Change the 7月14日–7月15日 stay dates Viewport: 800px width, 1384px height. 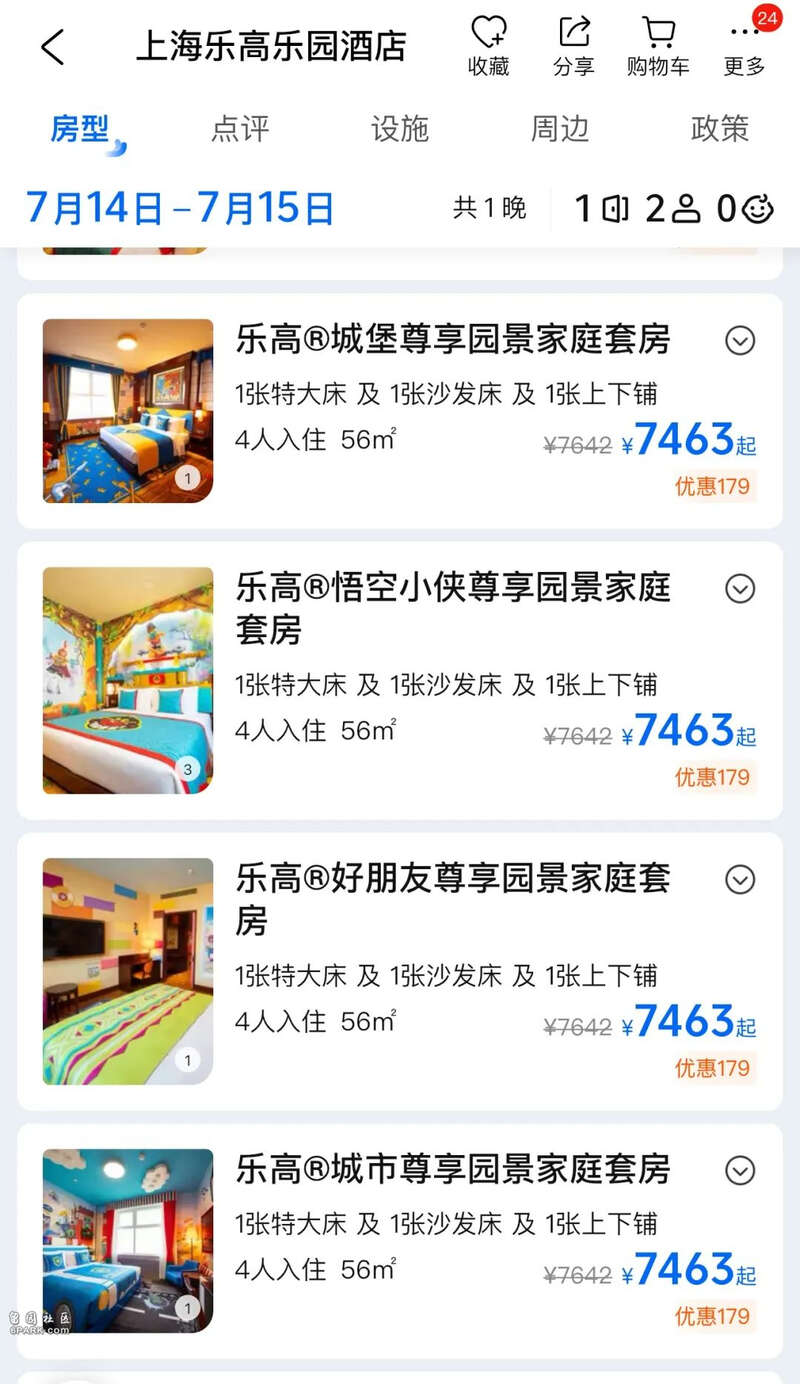(x=180, y=208)
